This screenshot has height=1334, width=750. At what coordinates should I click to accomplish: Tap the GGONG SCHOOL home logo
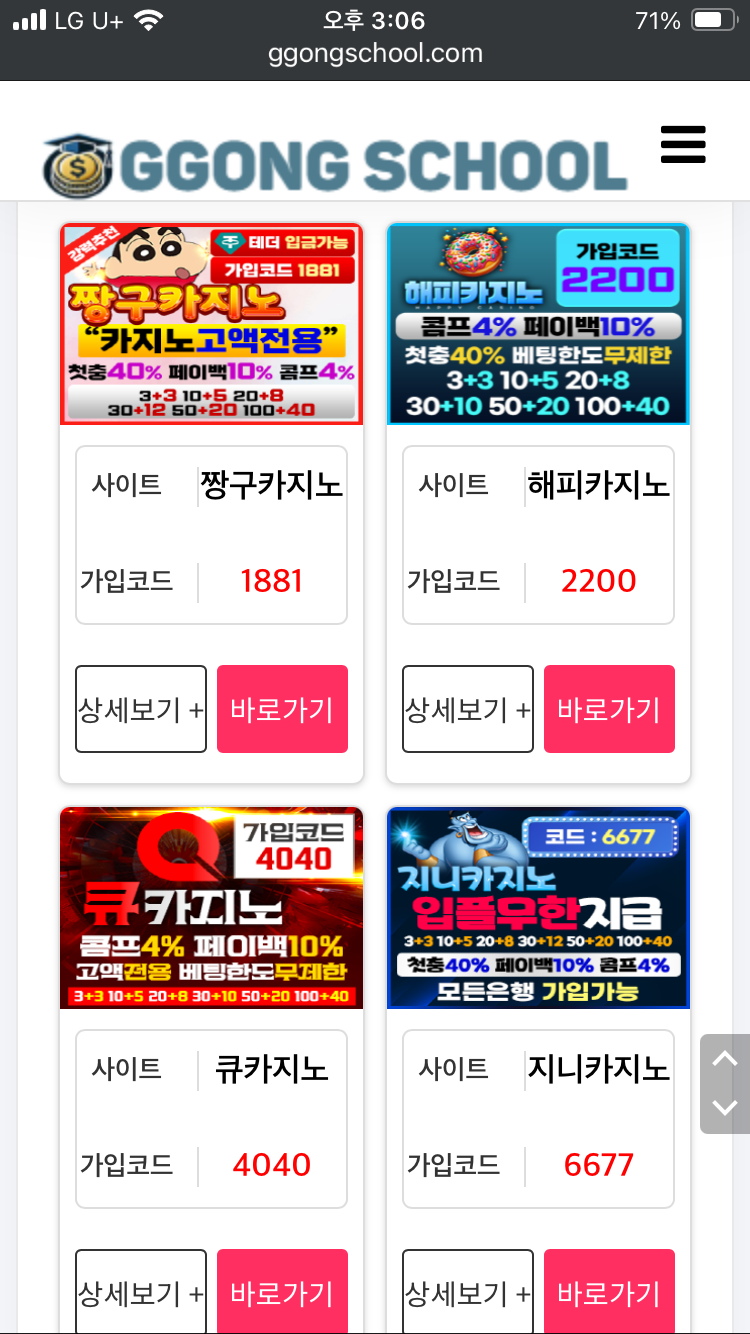tap(335, 166)
